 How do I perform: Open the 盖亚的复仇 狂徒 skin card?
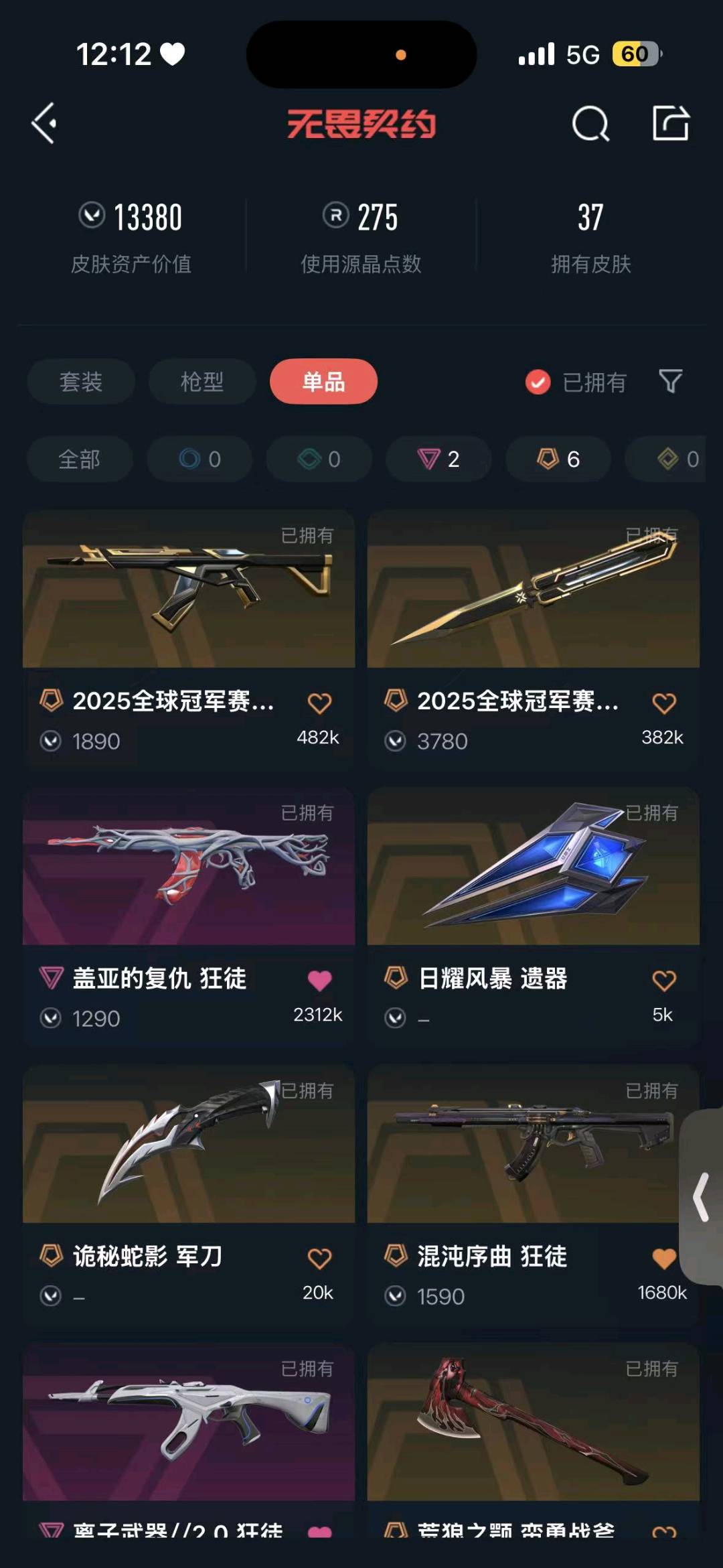189,917
